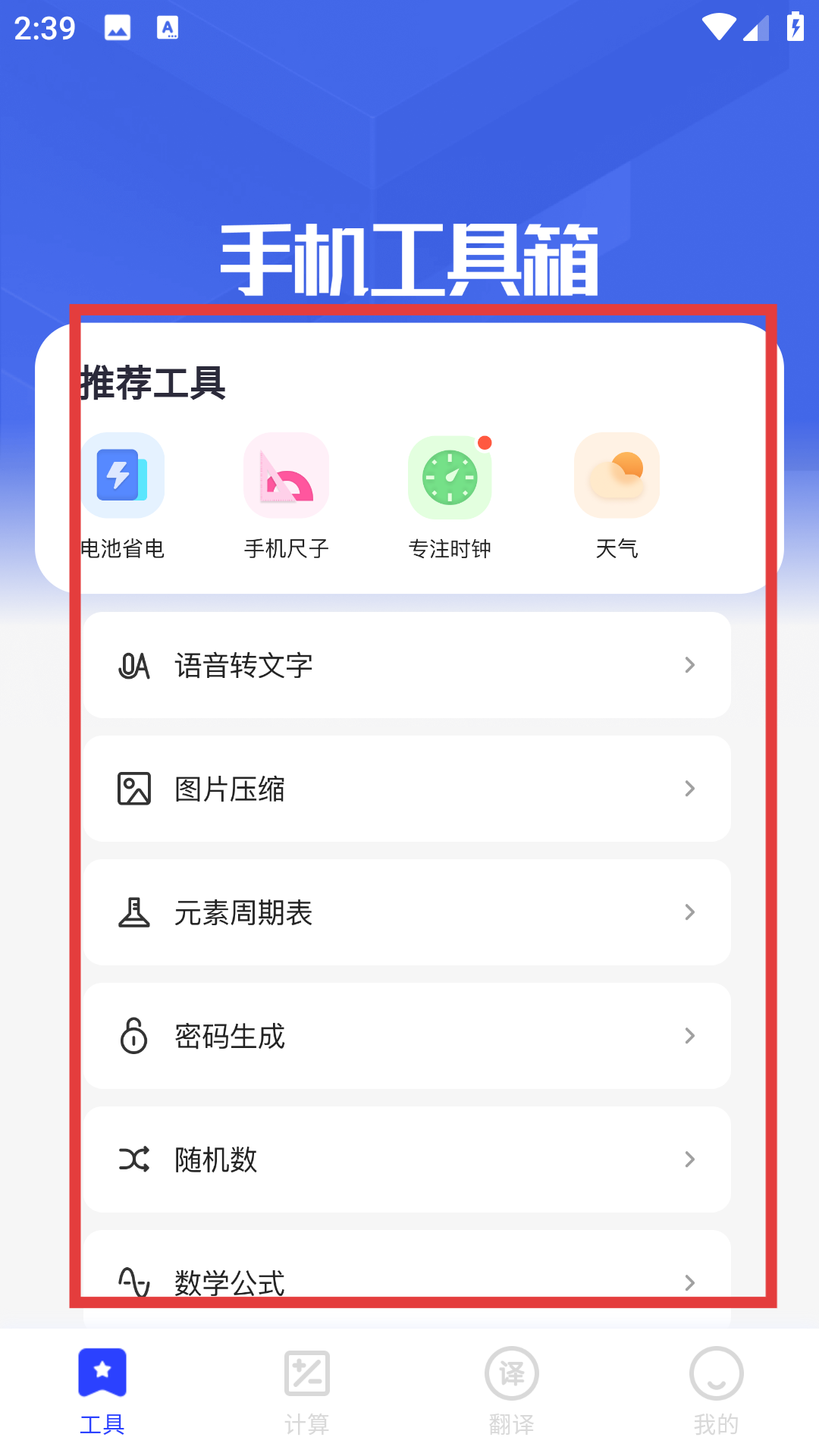Viewport: 819px width, 1456px height.
Task: Open 语音转文字 speech-to-text
Action: [407, 665]
